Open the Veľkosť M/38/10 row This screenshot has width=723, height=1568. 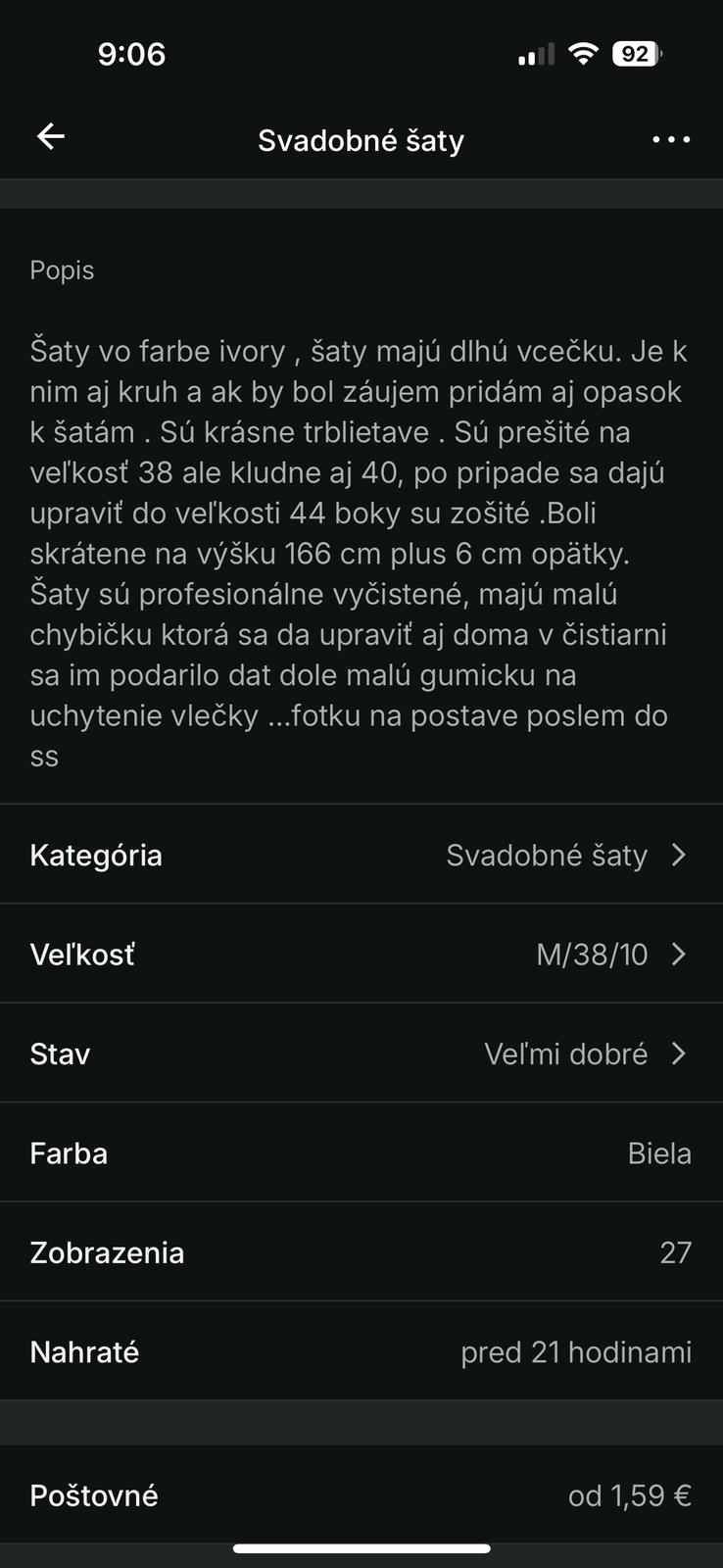[x=361, y=954]
